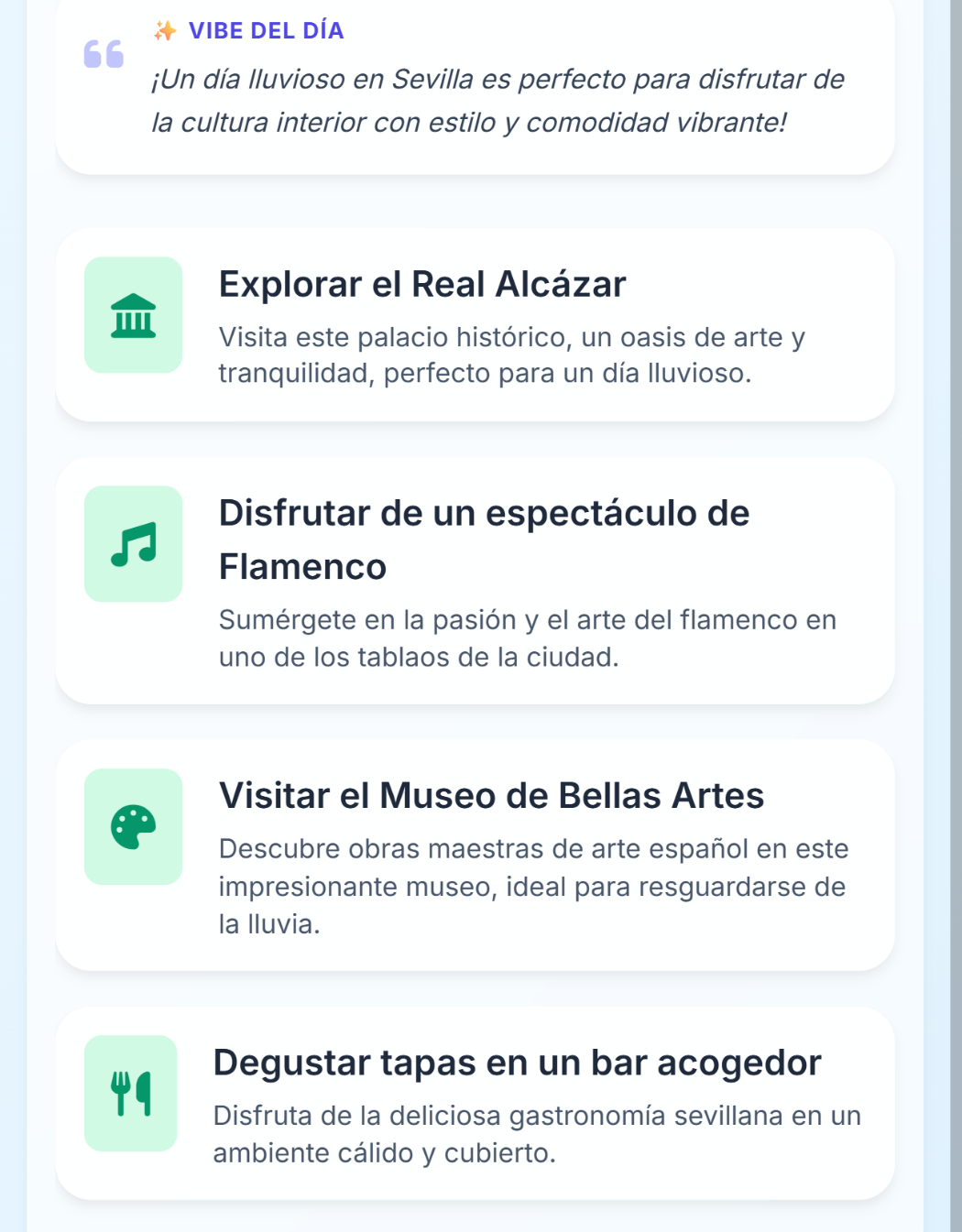Select the paint palette icon for Bellas Artes
Image resolution: width=962 pixels, height=1232 pixels.
click(x=133, y=826)
